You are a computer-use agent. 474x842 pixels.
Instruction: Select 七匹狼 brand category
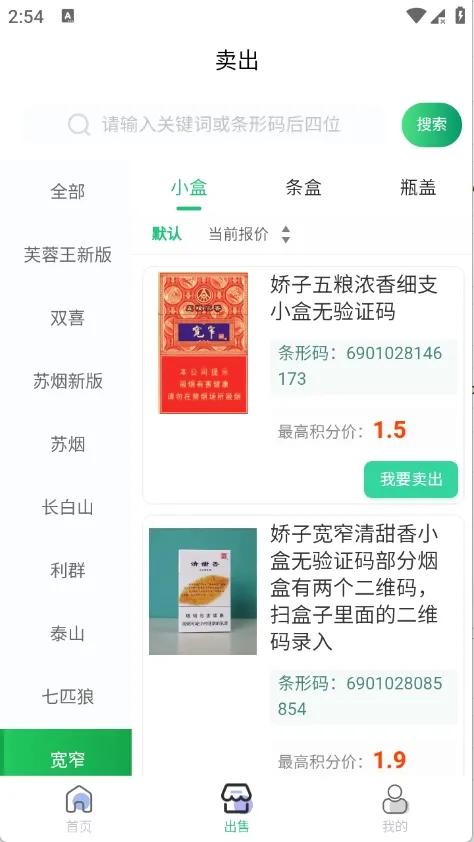pyautogui.click(x=68, y=696)
